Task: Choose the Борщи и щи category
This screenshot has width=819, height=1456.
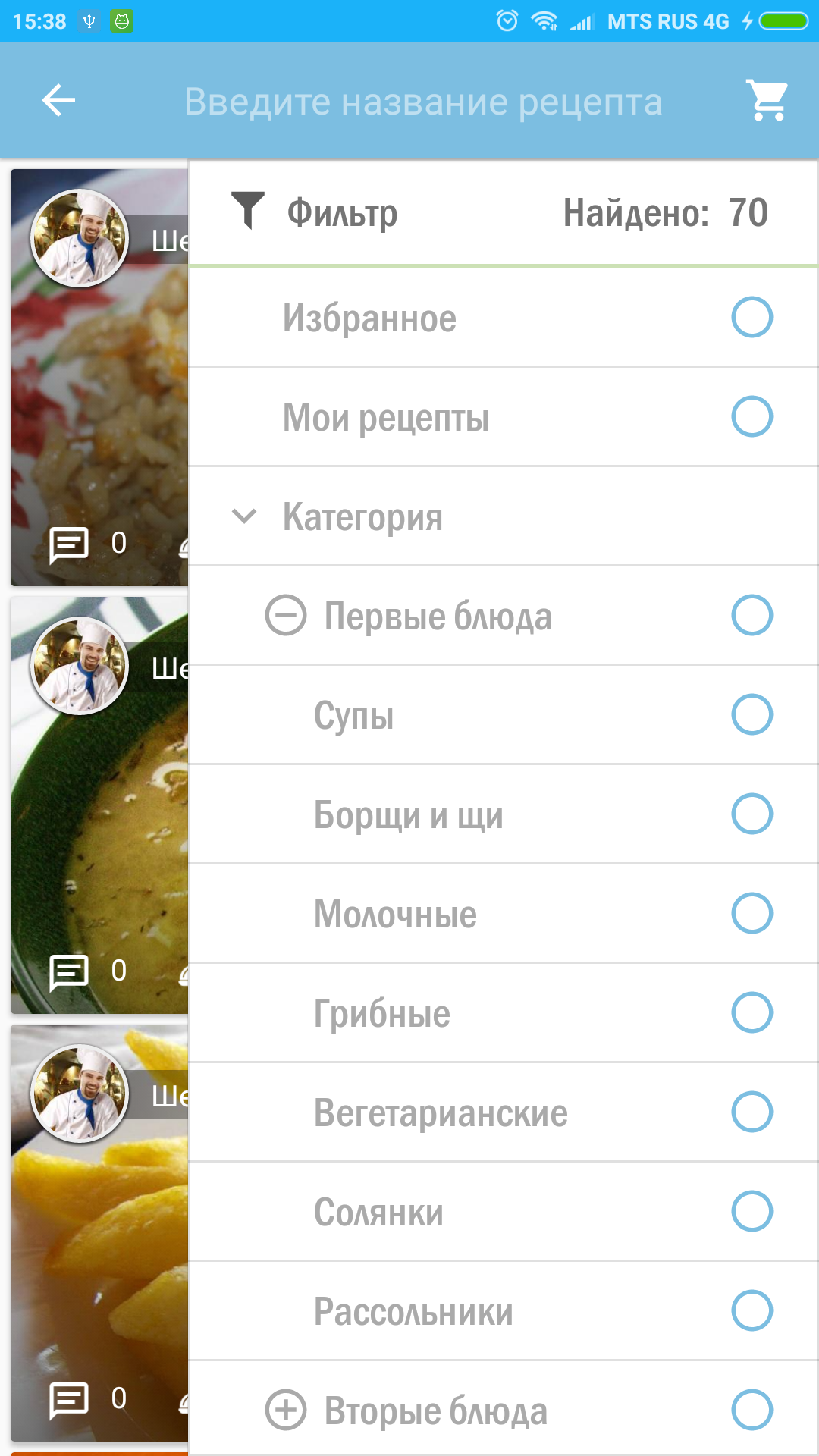Action: [752, 814]
